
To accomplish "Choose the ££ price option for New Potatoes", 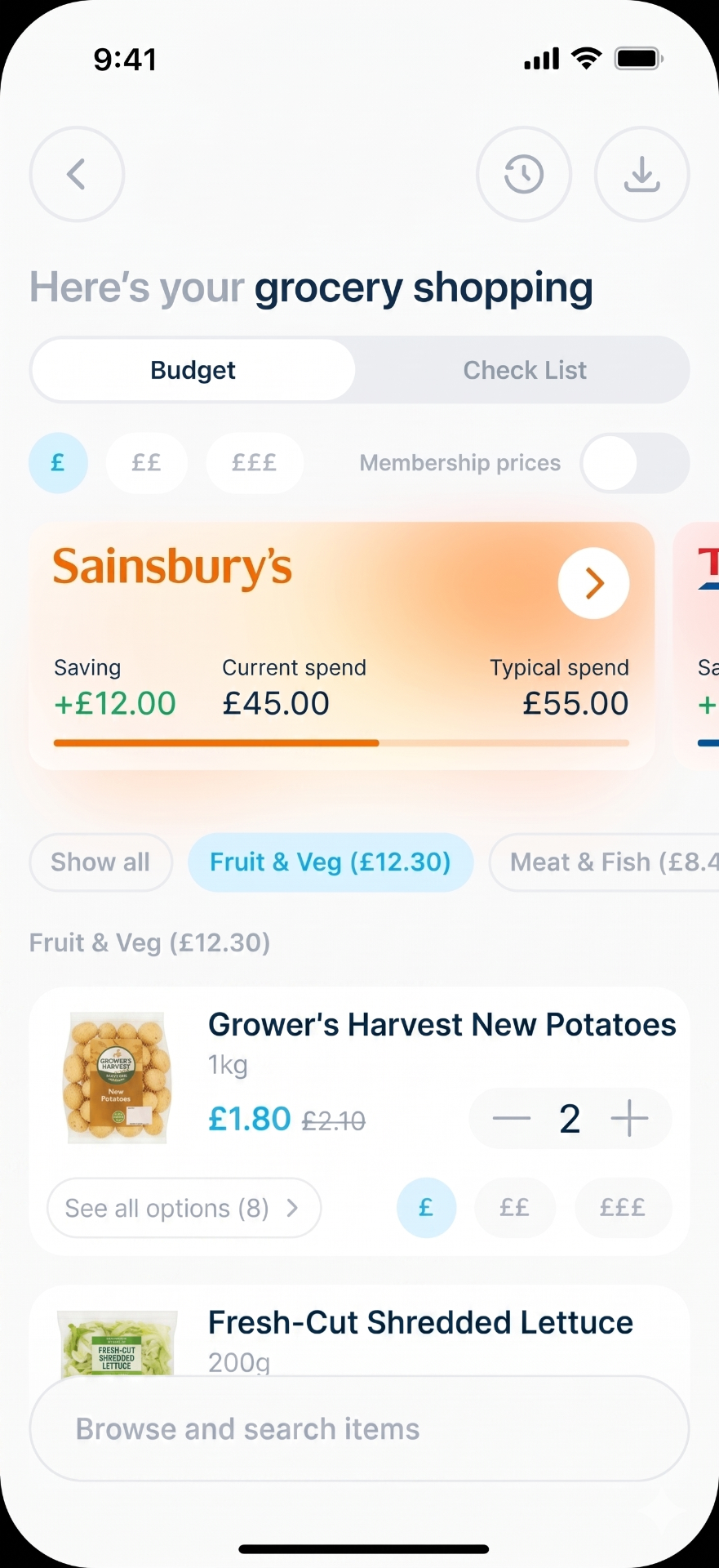I will tap(514, 1208).
